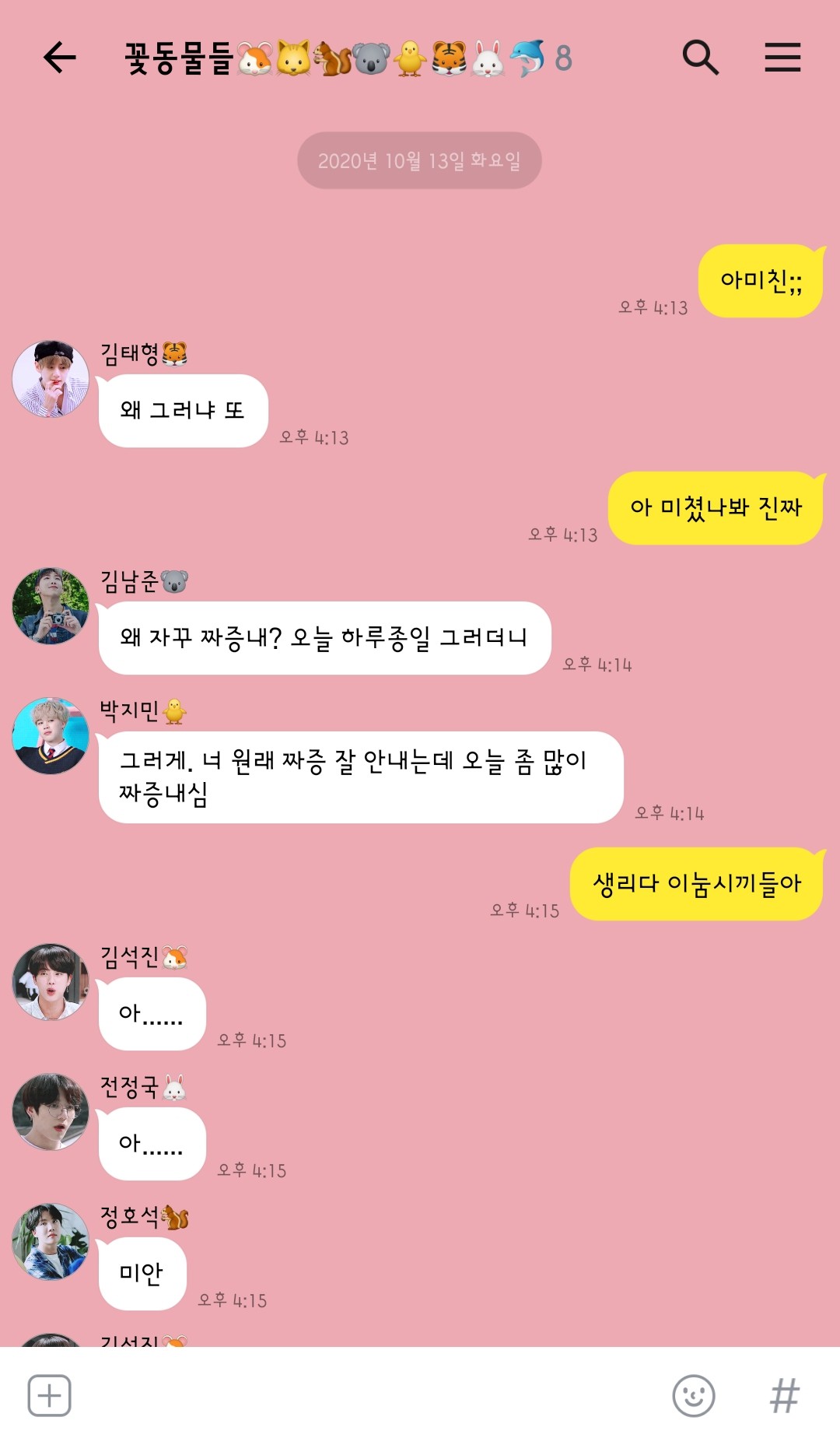Viewport: 840px width, 1445px height.
Task: Go back from the chat room
Action: tap(59, 58)
